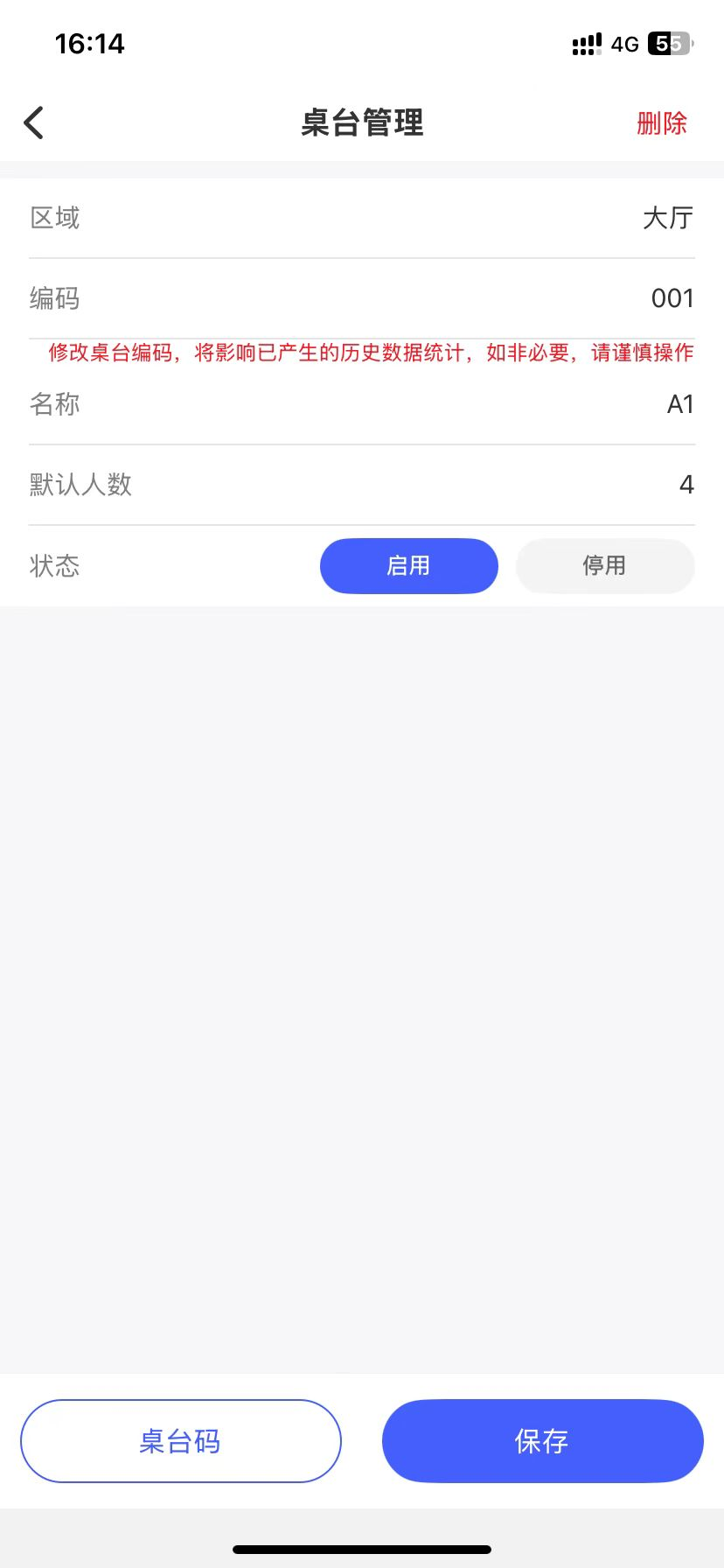Select the 启用 status option

click(408, 566)
